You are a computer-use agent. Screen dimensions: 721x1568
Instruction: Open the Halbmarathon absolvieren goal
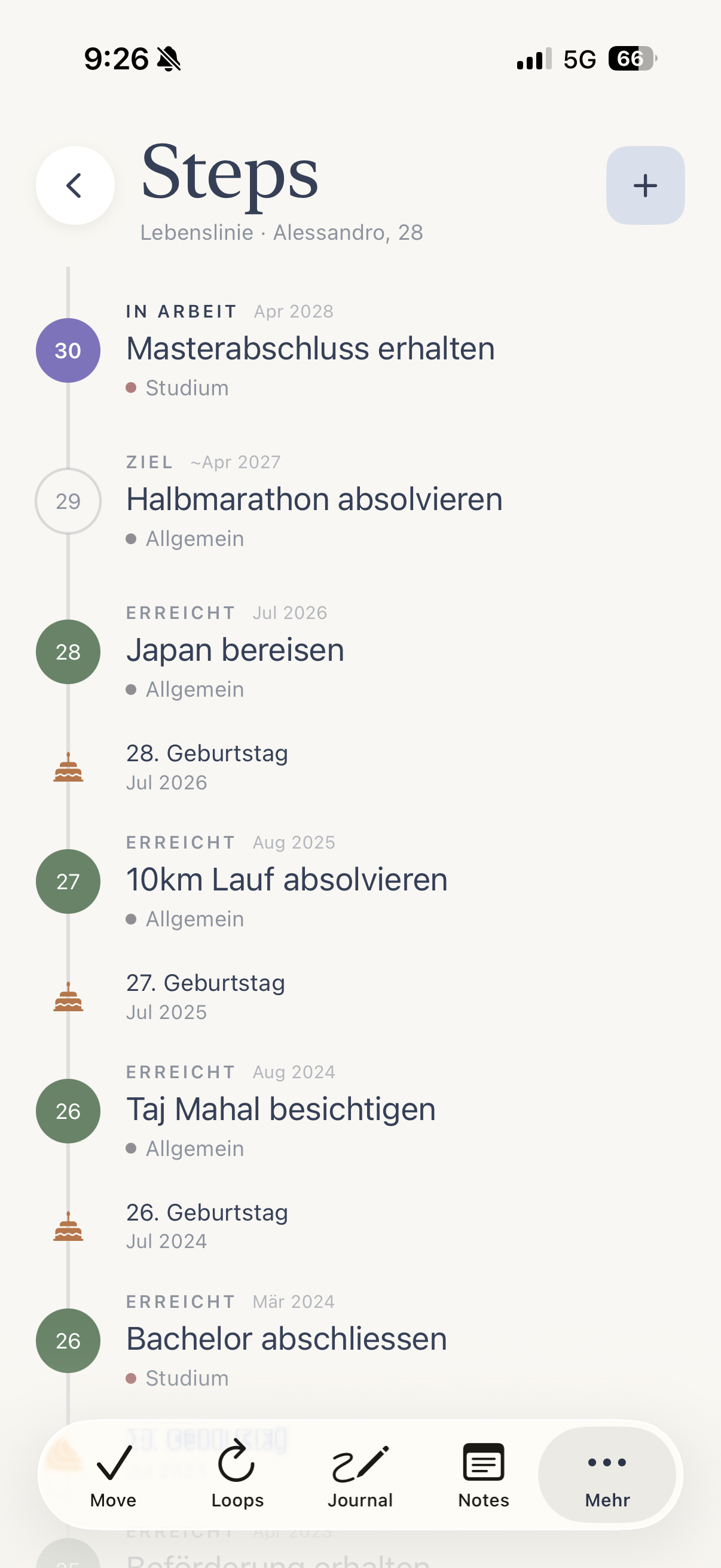click(360, 501)
